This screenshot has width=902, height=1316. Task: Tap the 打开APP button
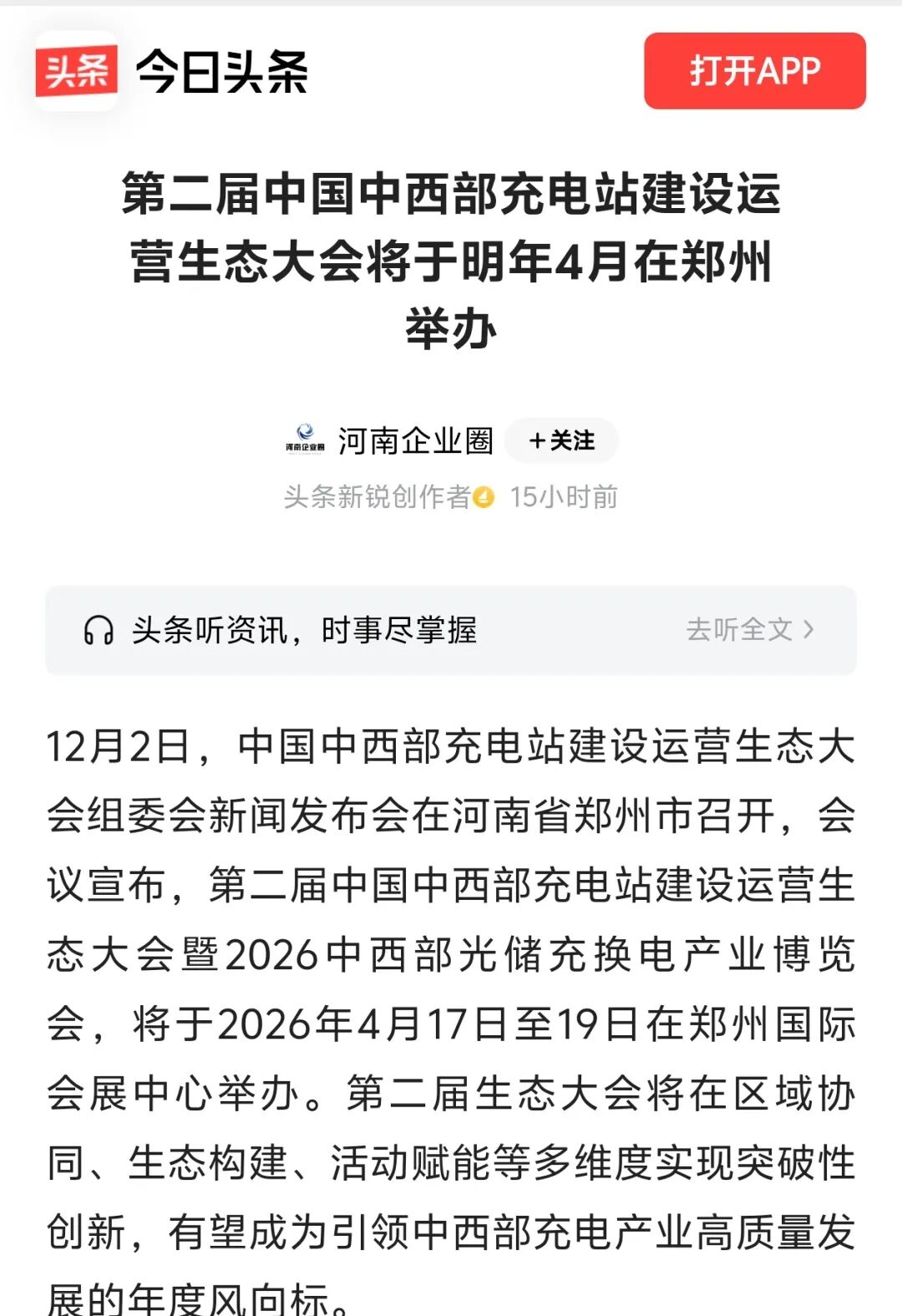[754, 71]
